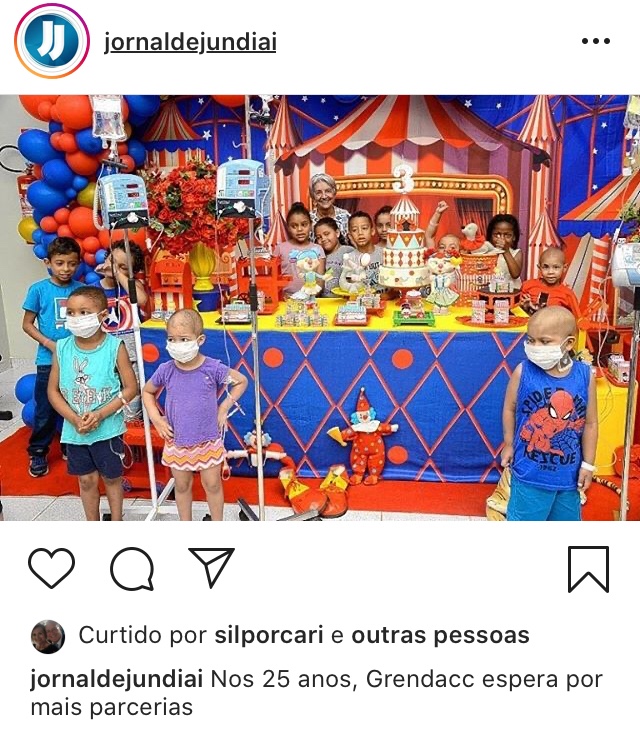The width and height of the screenshot is (640, 733).
Task: Open the jornaldejundiai username link in header
Action: (190, 42)
